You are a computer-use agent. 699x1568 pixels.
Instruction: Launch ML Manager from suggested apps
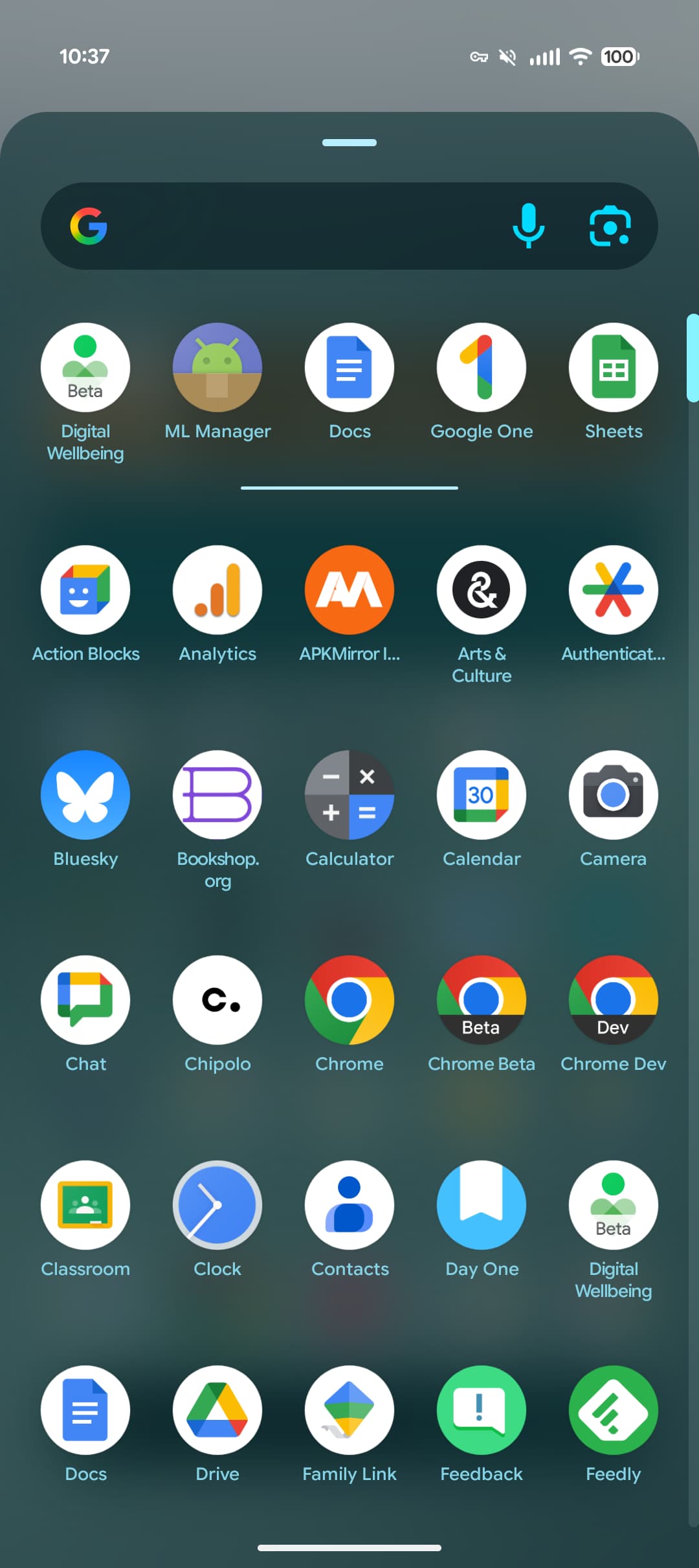(x=217, y=367)
